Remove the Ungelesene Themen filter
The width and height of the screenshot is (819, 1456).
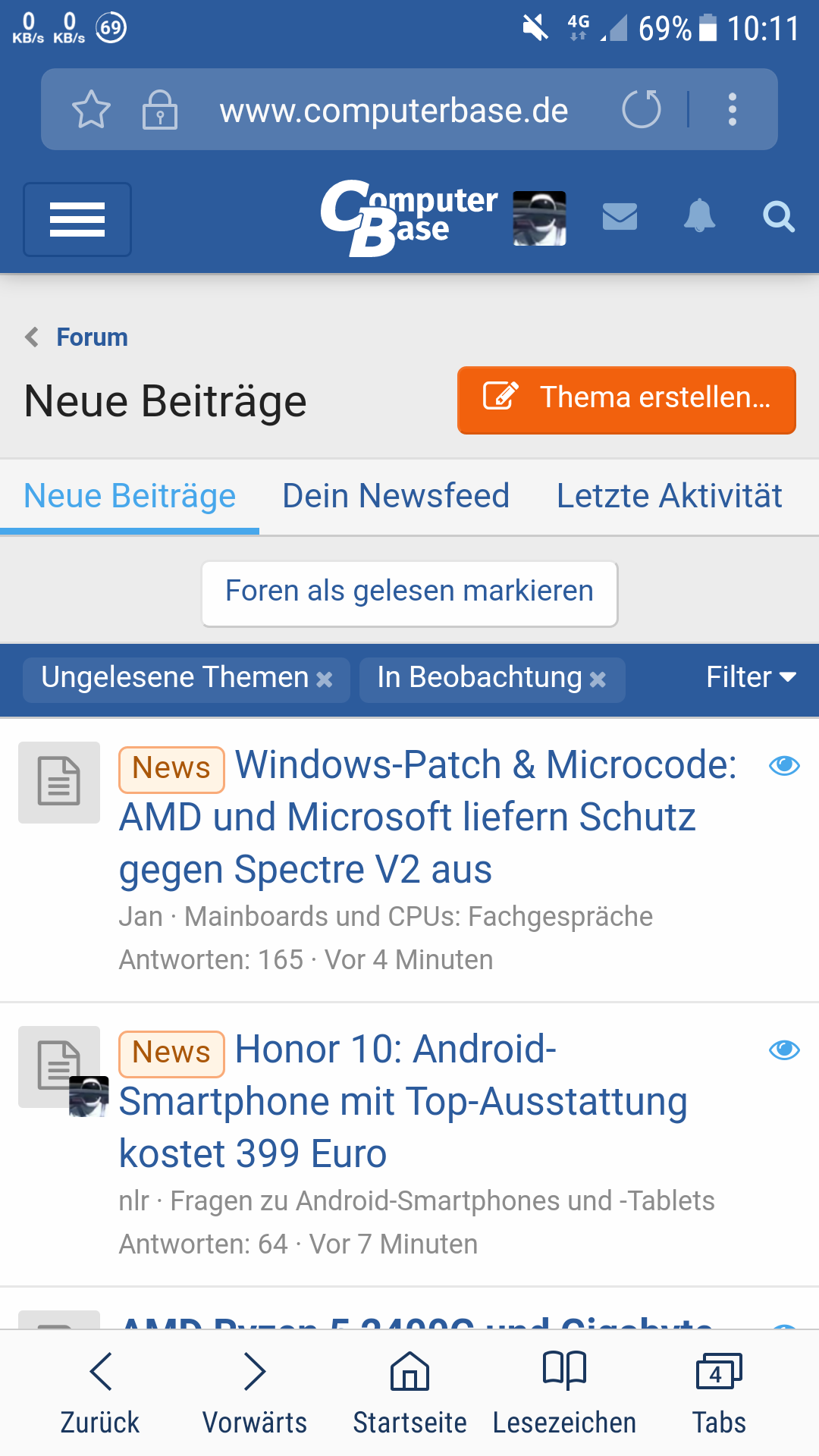[325, 679]
